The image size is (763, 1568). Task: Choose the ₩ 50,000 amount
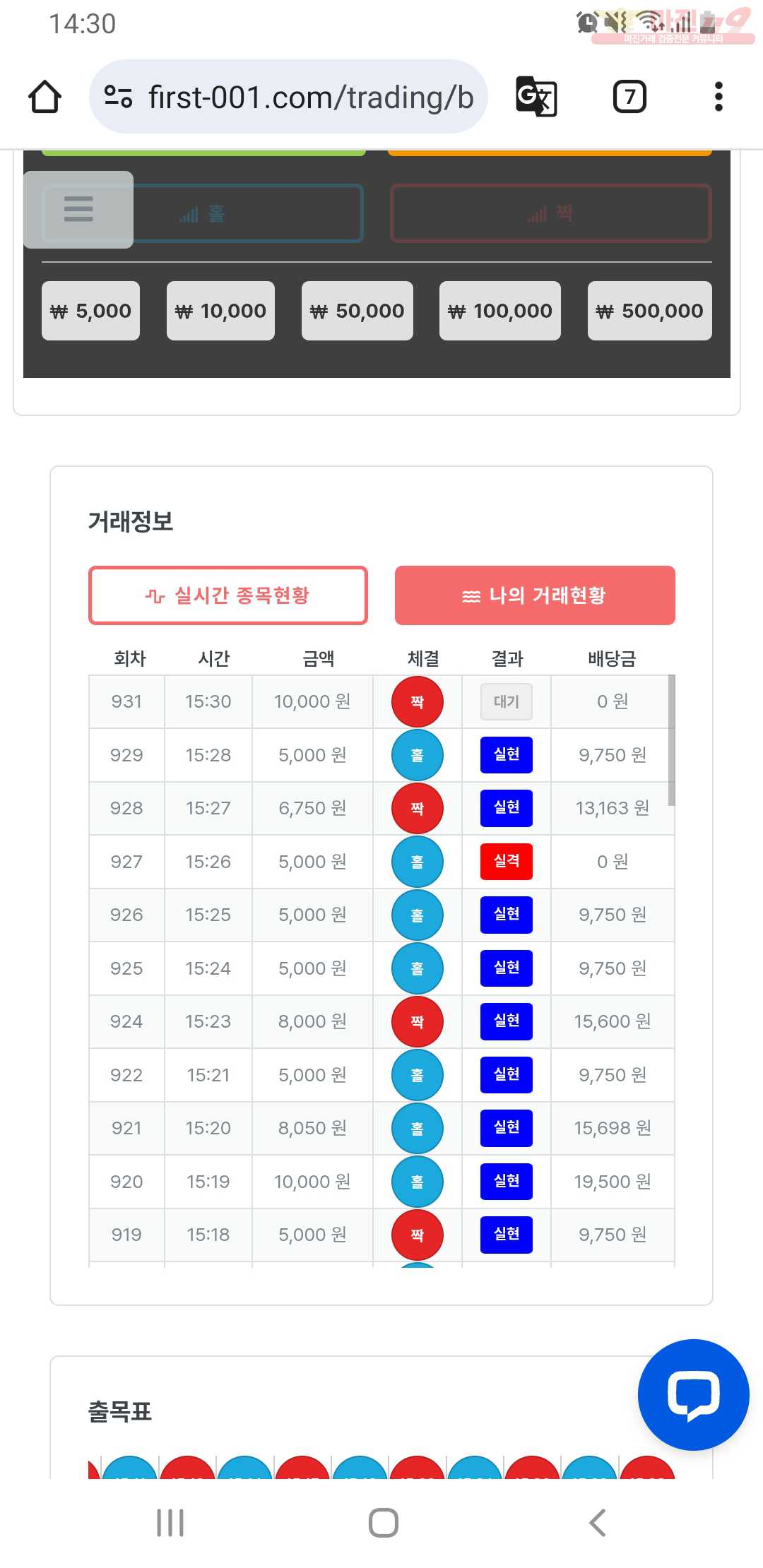pyautogui.click(x=357, y=311)
